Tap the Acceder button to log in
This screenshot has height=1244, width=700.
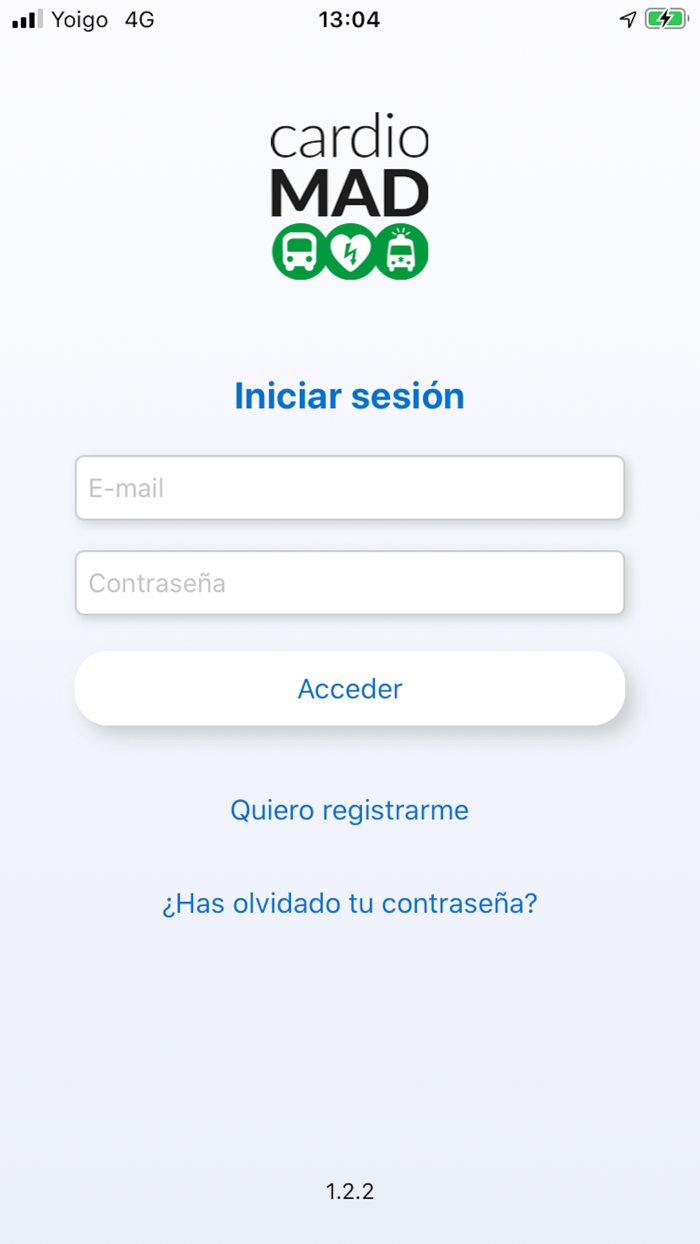coord(350,688)
